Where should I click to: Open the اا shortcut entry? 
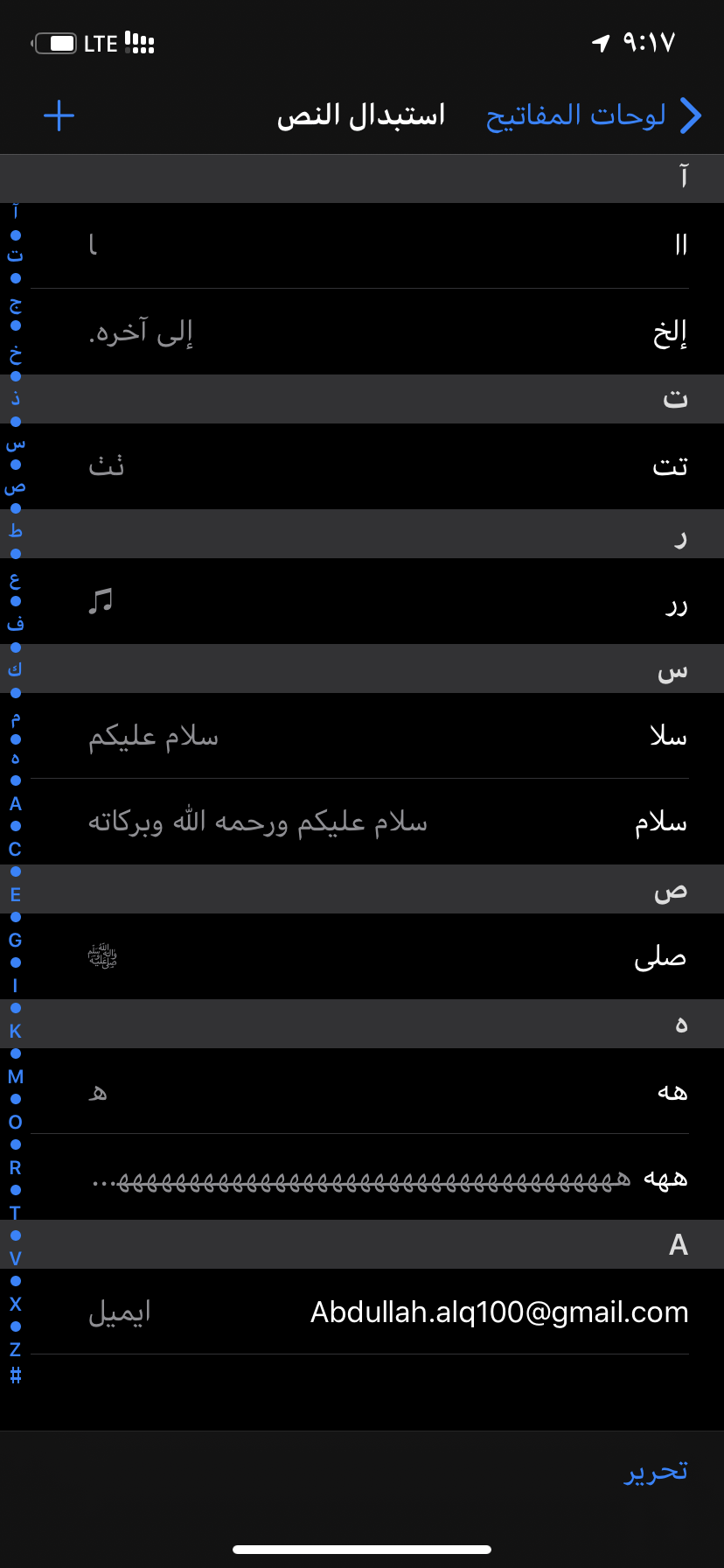362,246
